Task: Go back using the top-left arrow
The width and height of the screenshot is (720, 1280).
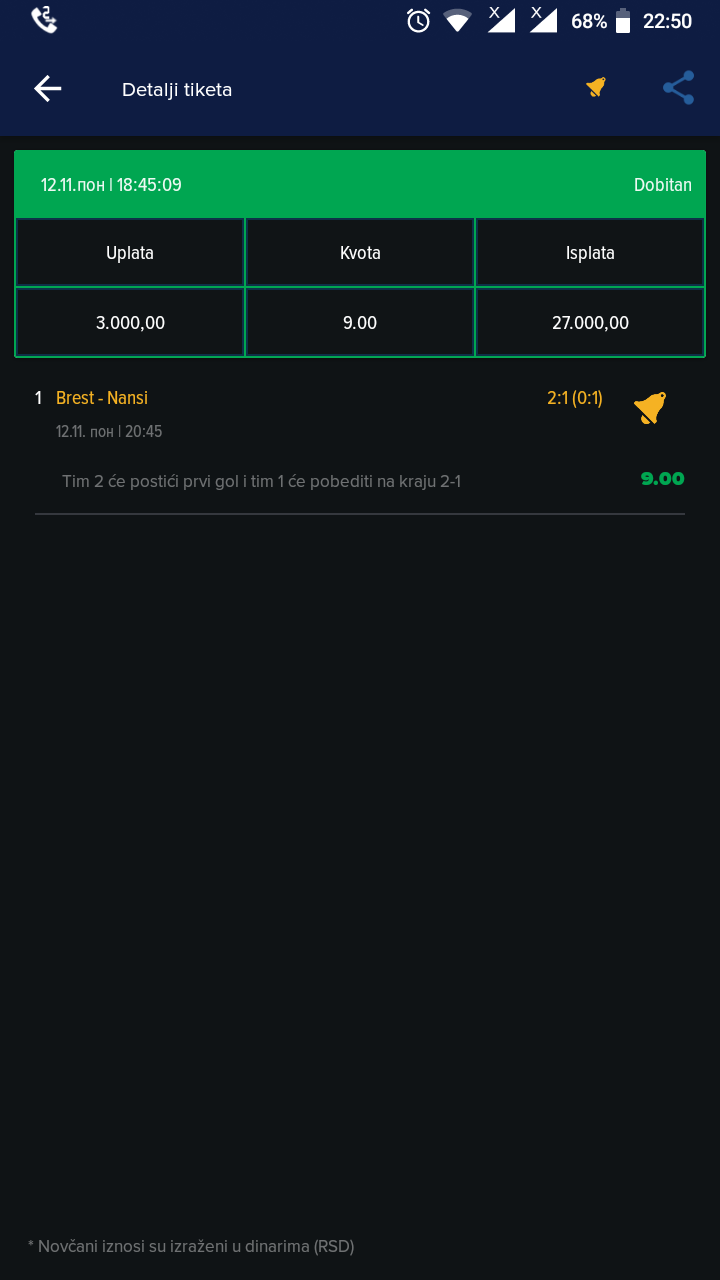Action: tap(48, 89)
